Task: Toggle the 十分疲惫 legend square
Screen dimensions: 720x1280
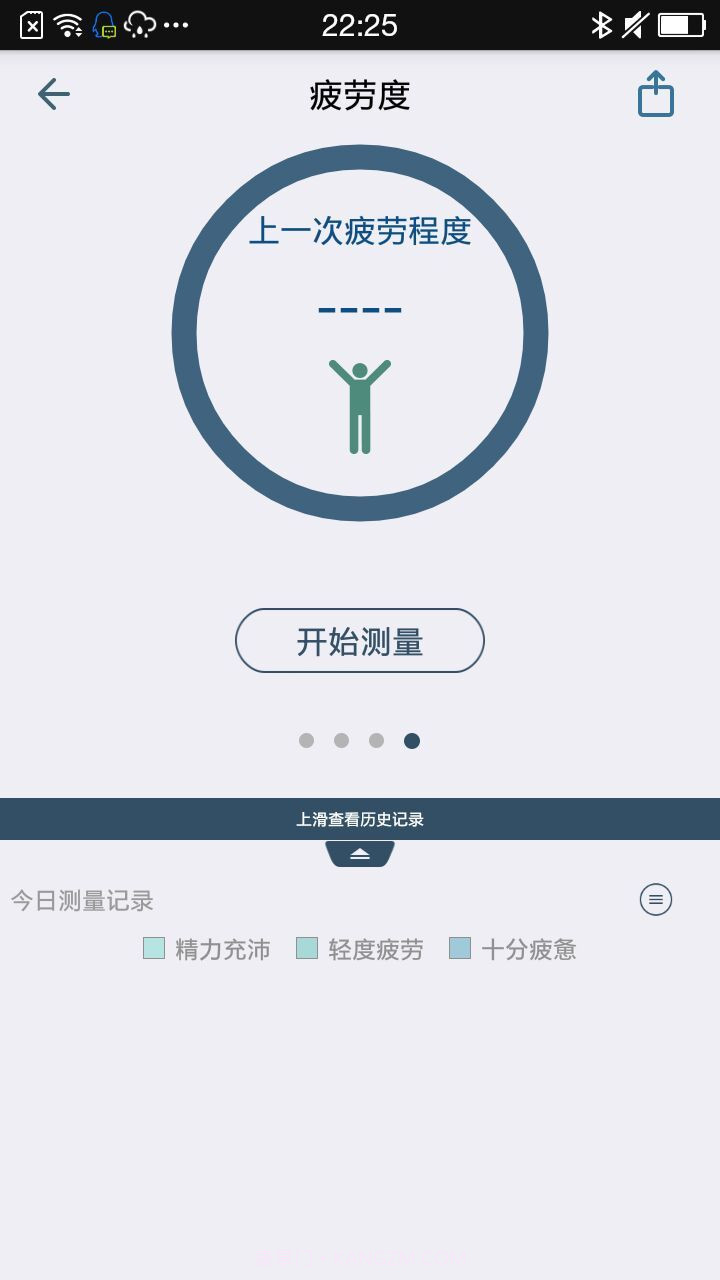Action: tap(460, 948)
